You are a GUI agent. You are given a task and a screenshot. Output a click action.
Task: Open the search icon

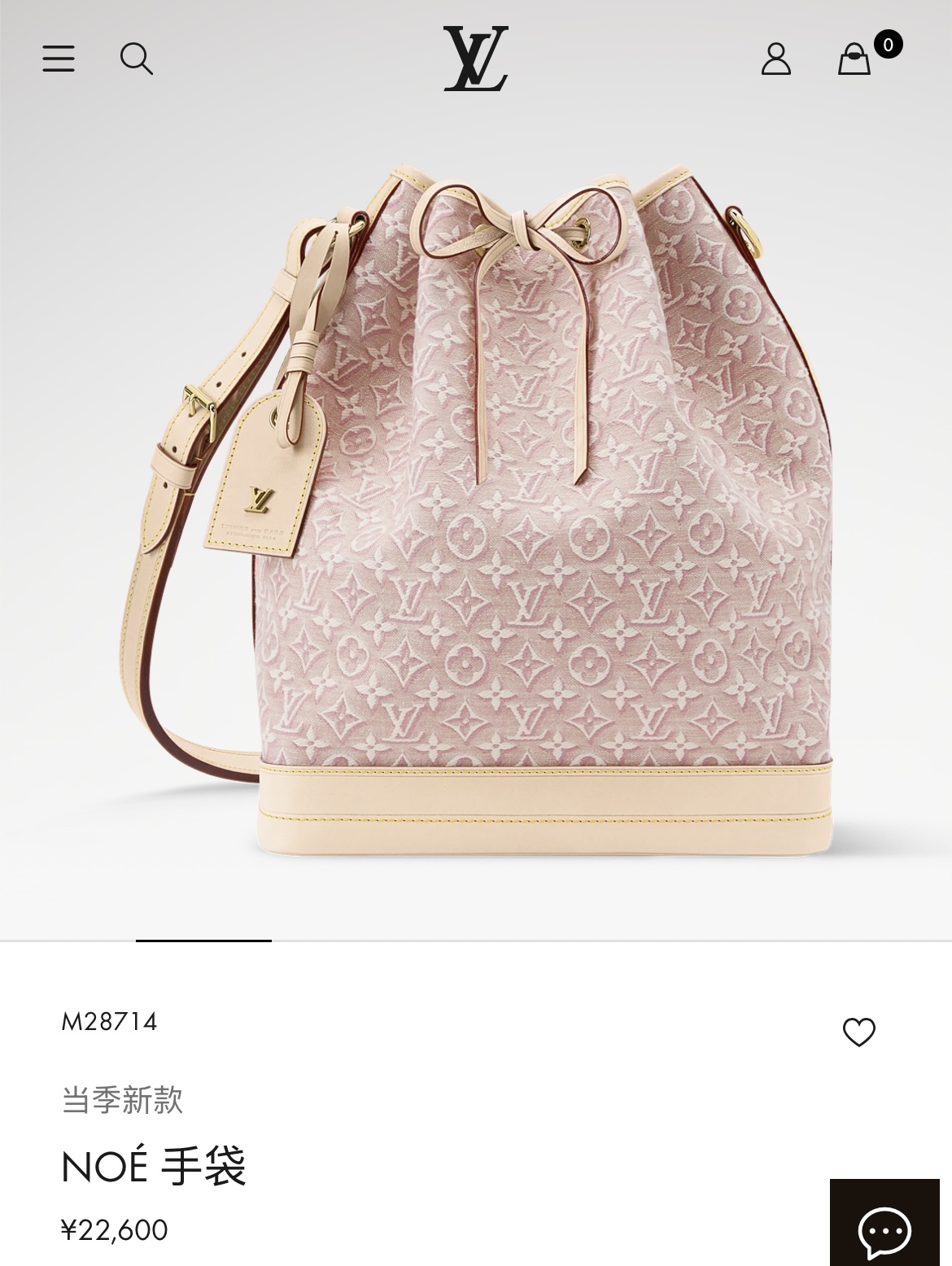coord(137,59)
